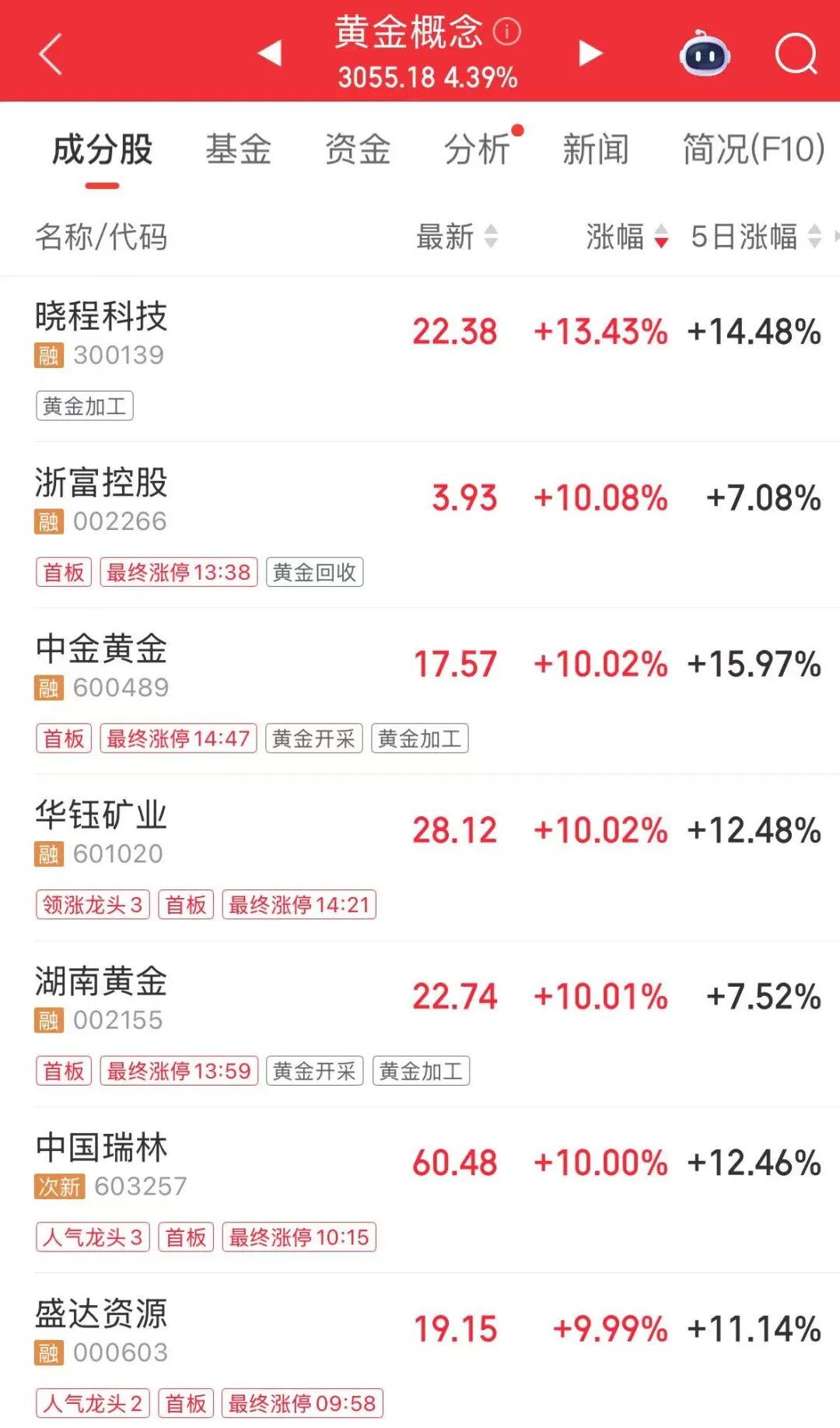This screenshot has width=840, height=1428.
Task: Open stock 晓程科技 300139
Action: [420, 360]
